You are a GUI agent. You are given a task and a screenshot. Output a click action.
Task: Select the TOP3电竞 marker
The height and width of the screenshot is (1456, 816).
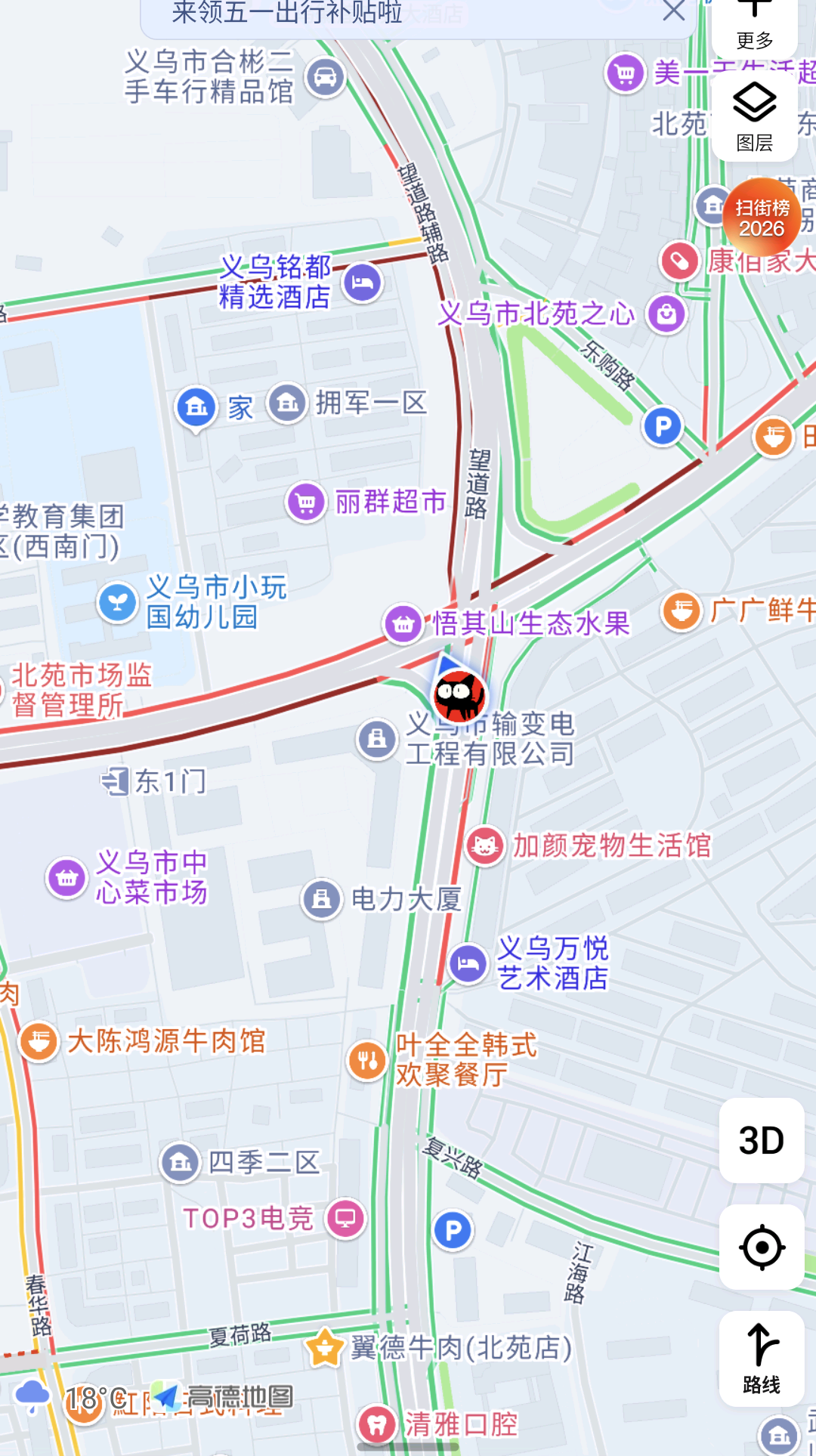click(345, 1218)
